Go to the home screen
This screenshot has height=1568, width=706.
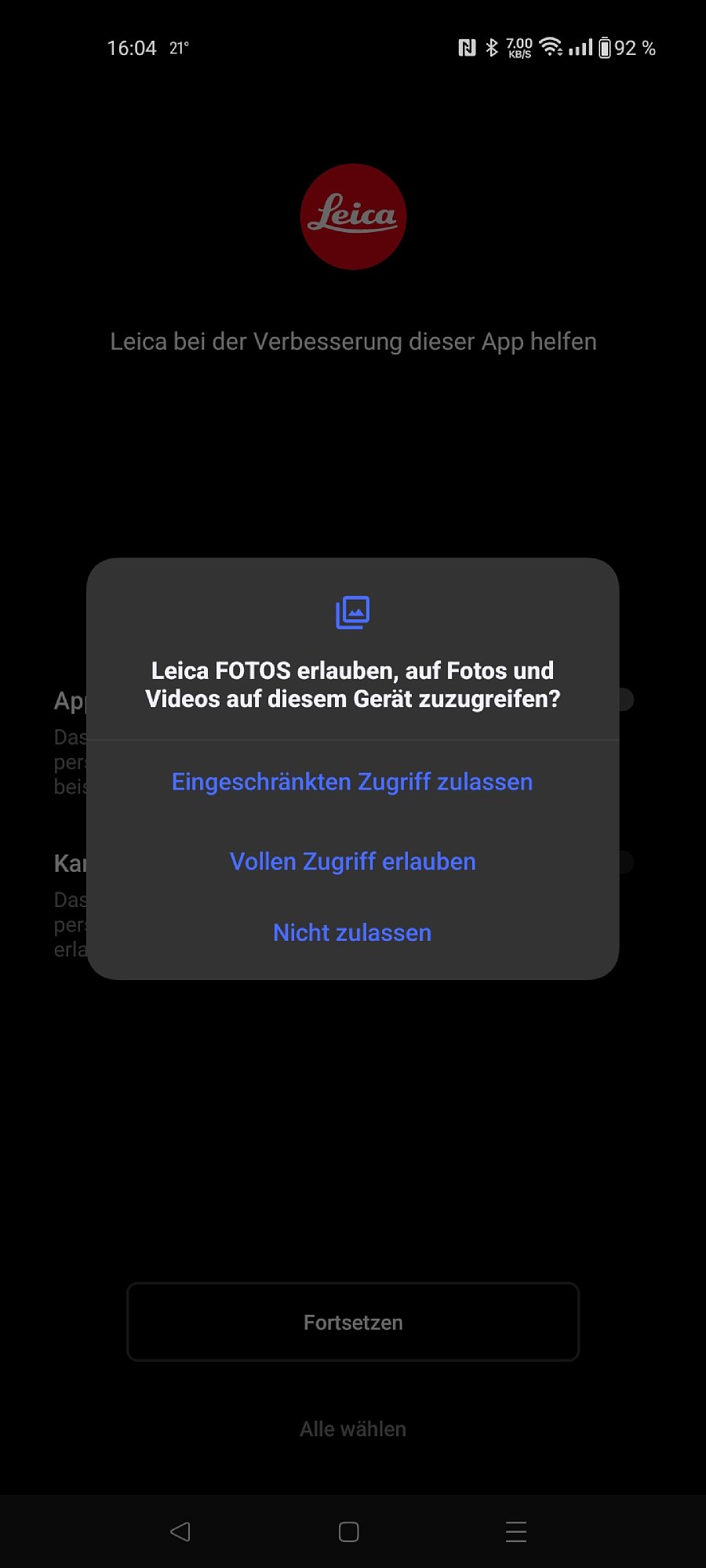349,1532
